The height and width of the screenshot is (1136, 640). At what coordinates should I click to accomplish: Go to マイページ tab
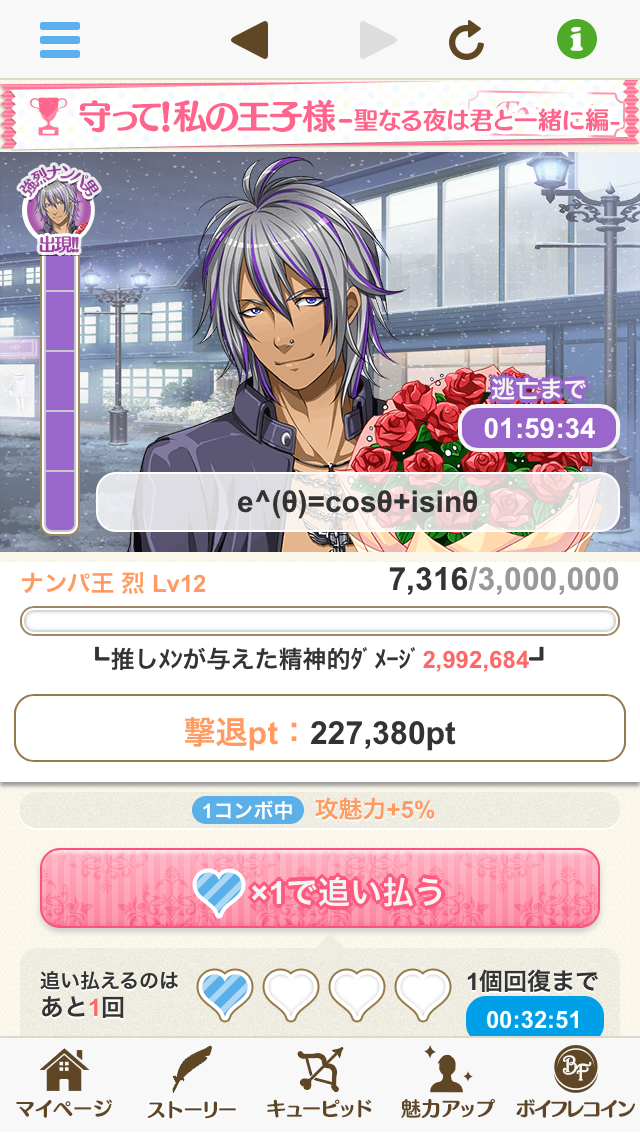click(x=64, y=1085)
